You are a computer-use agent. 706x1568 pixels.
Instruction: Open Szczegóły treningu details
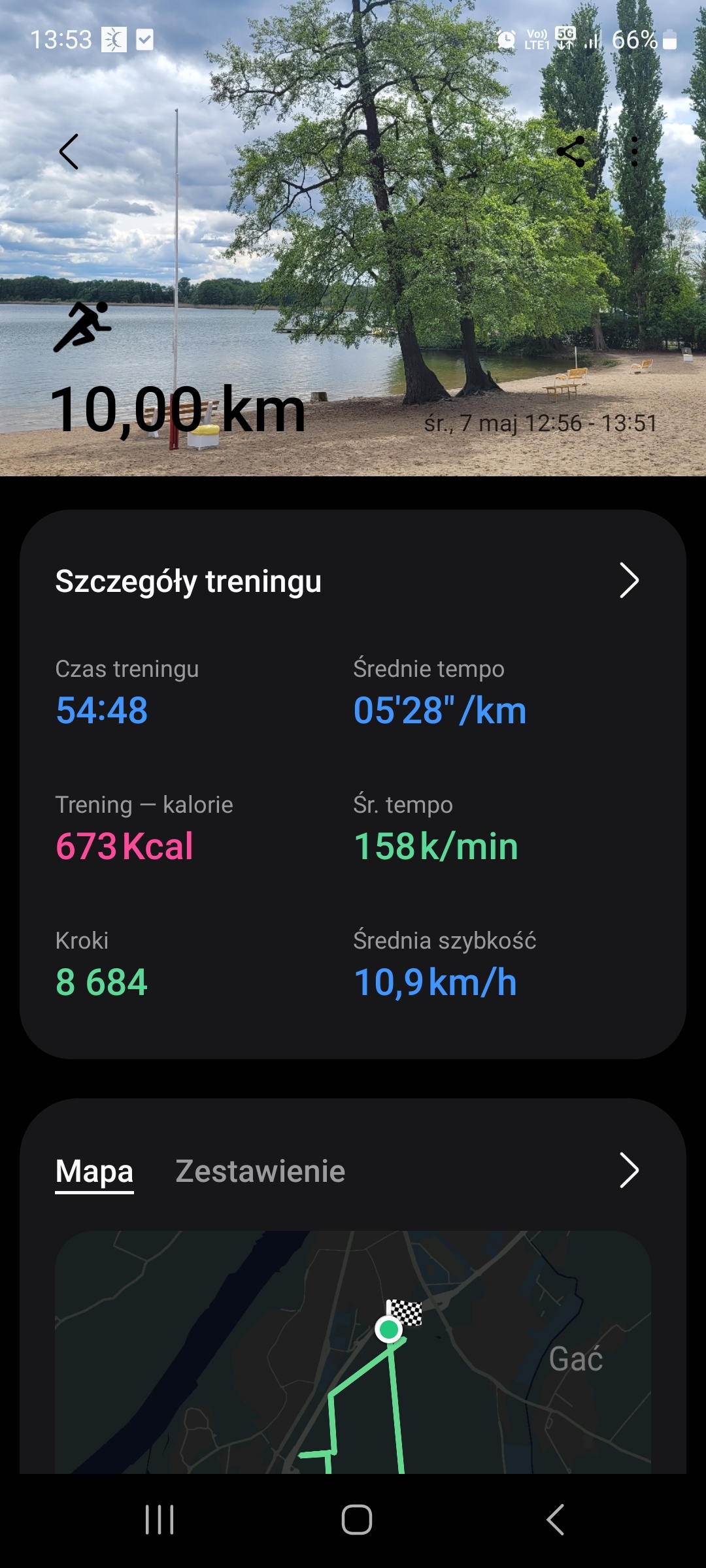click(628, 580)
